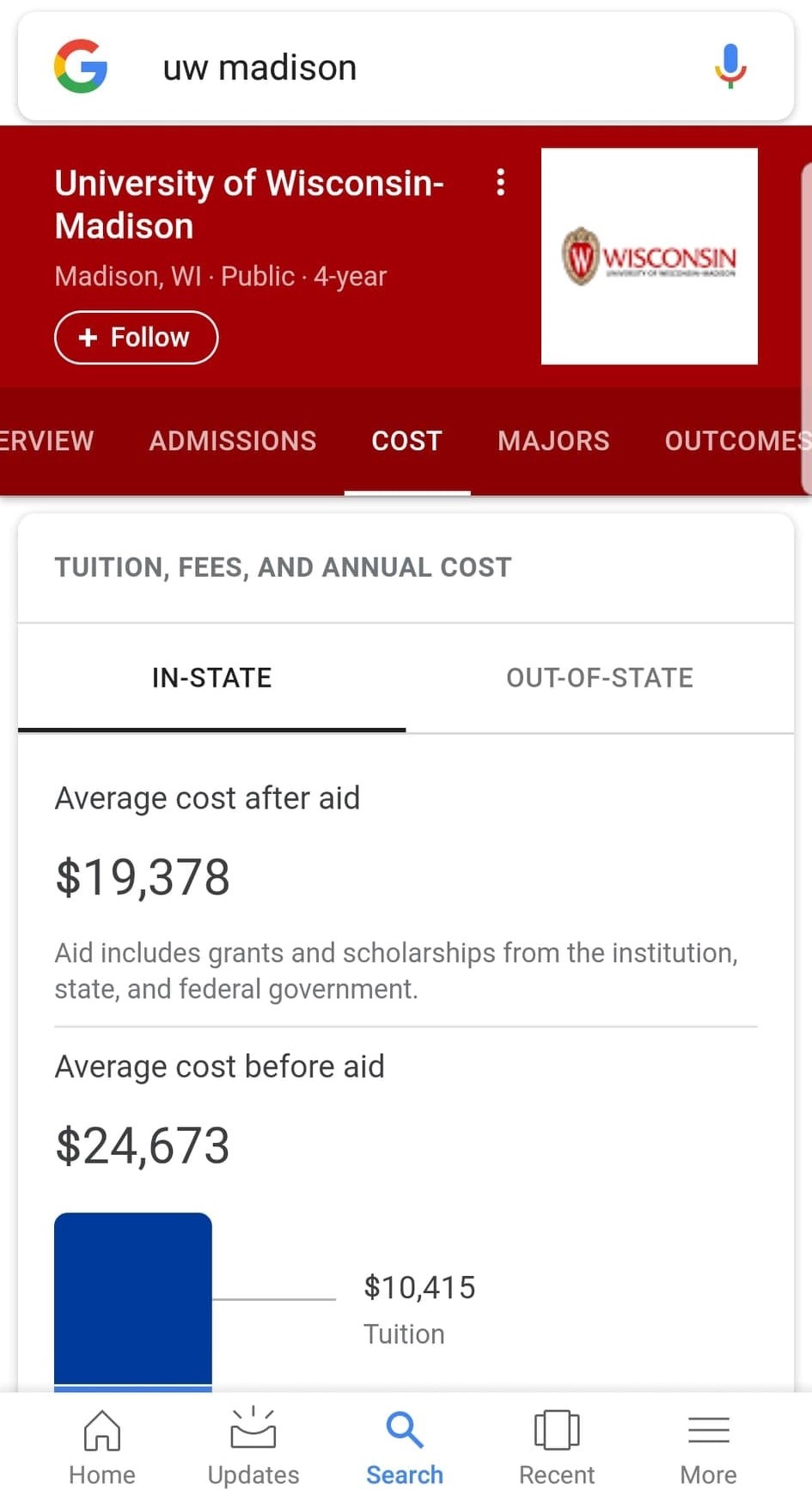Switch to the Majors tab
Viewport: 812px width, 1490px height.
coord(553,441)
